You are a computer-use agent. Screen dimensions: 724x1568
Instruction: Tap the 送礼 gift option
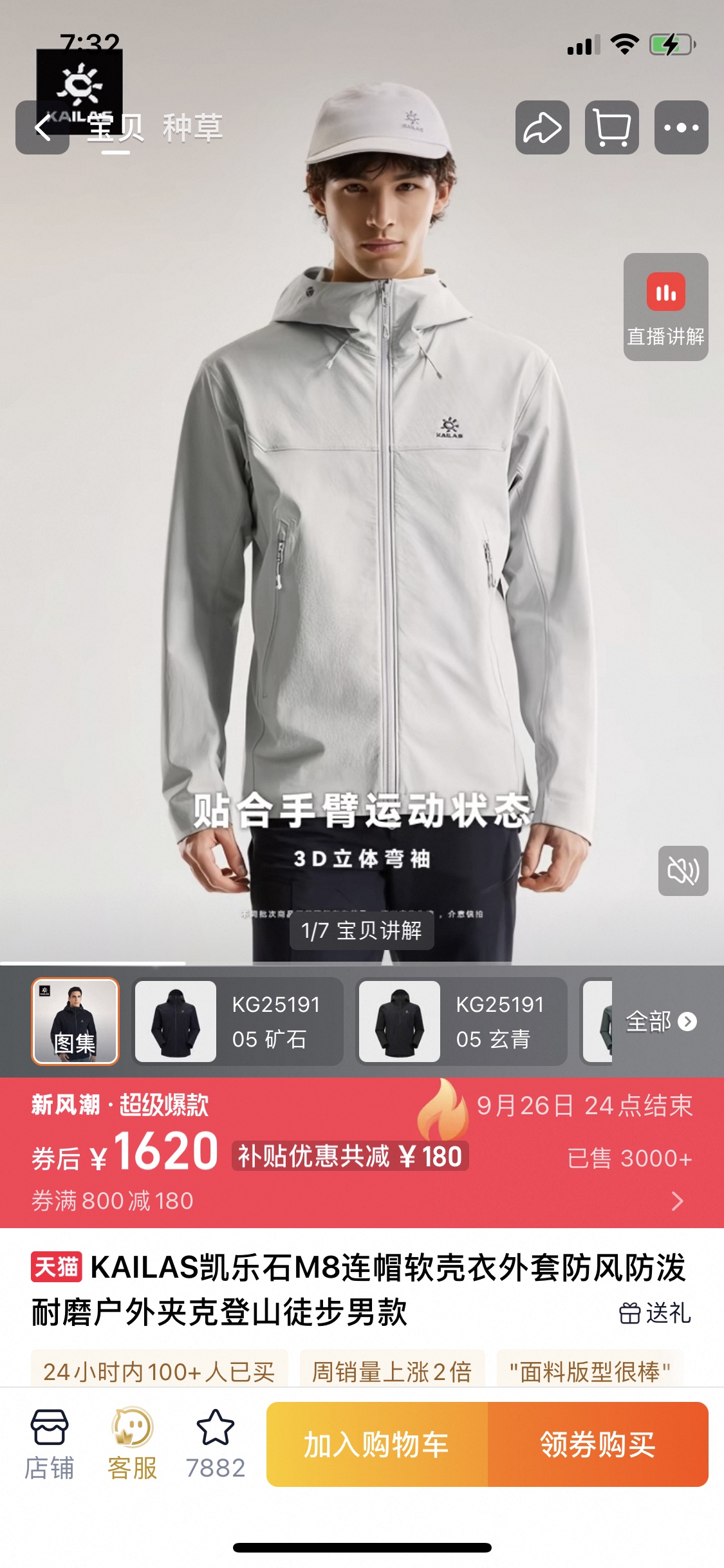(x=655, y=1313)
